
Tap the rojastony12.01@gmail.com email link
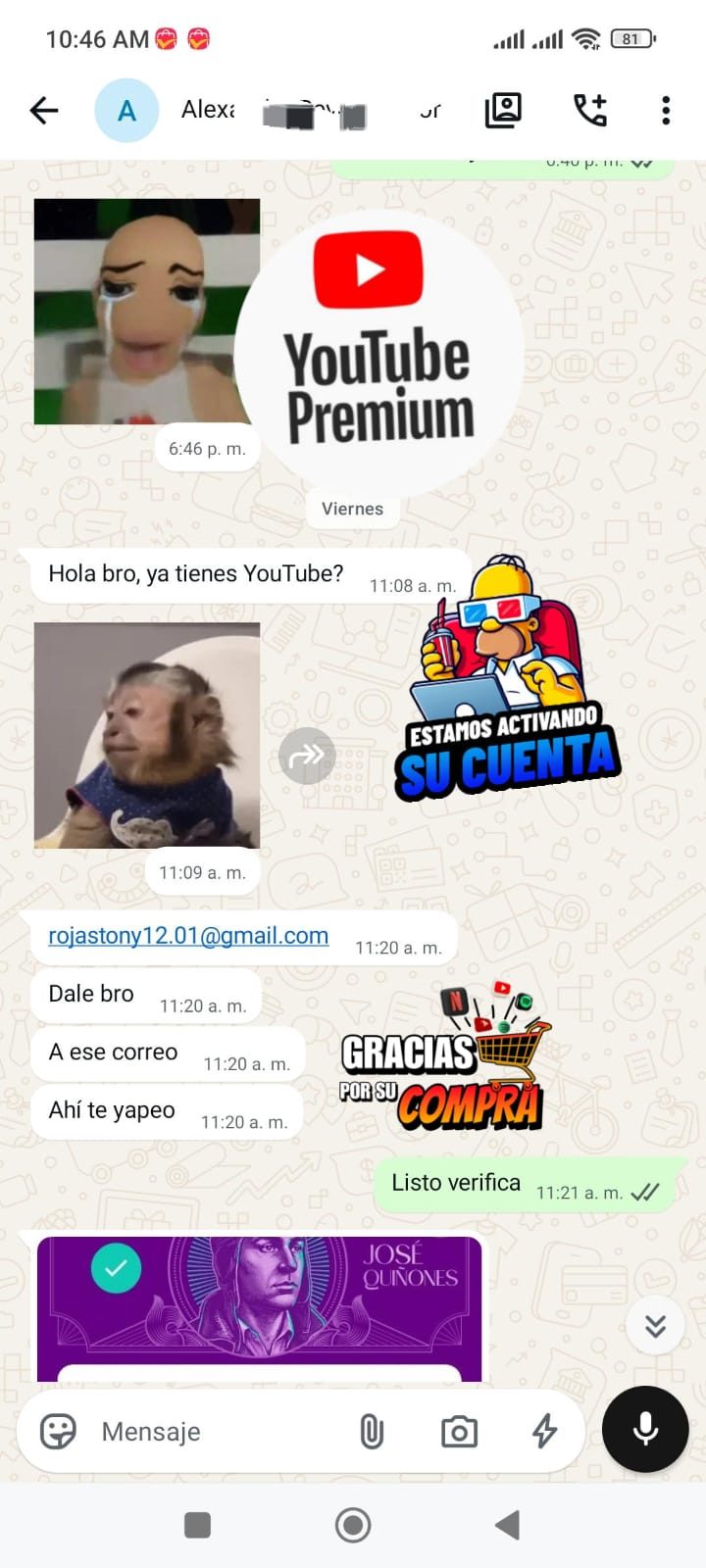(x=188, y=936)
